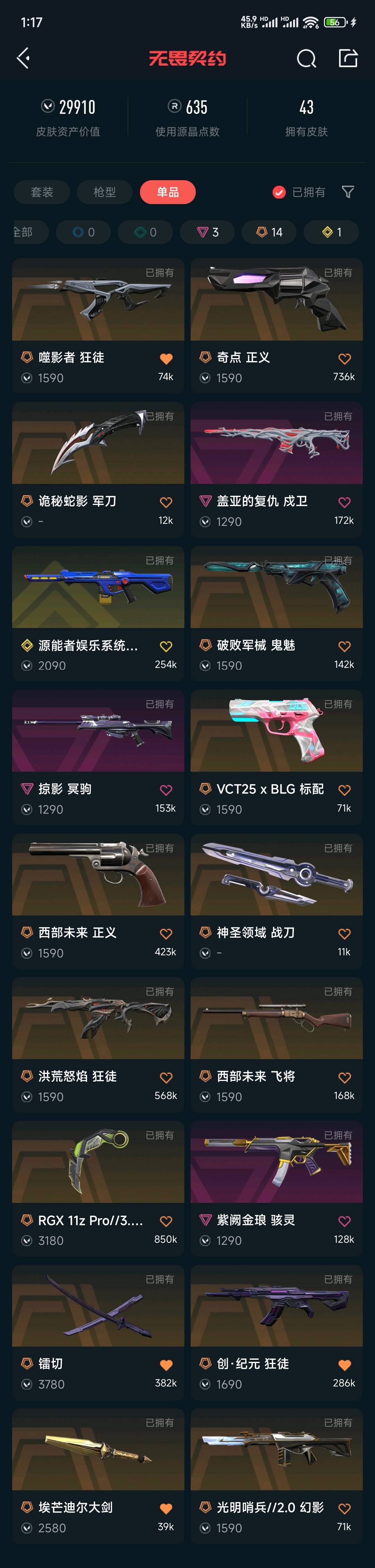Image resolution: width=375 pixels, height=1568 pixels.
Task: Switch to the 枪型 tab
Action: [105, 192]
